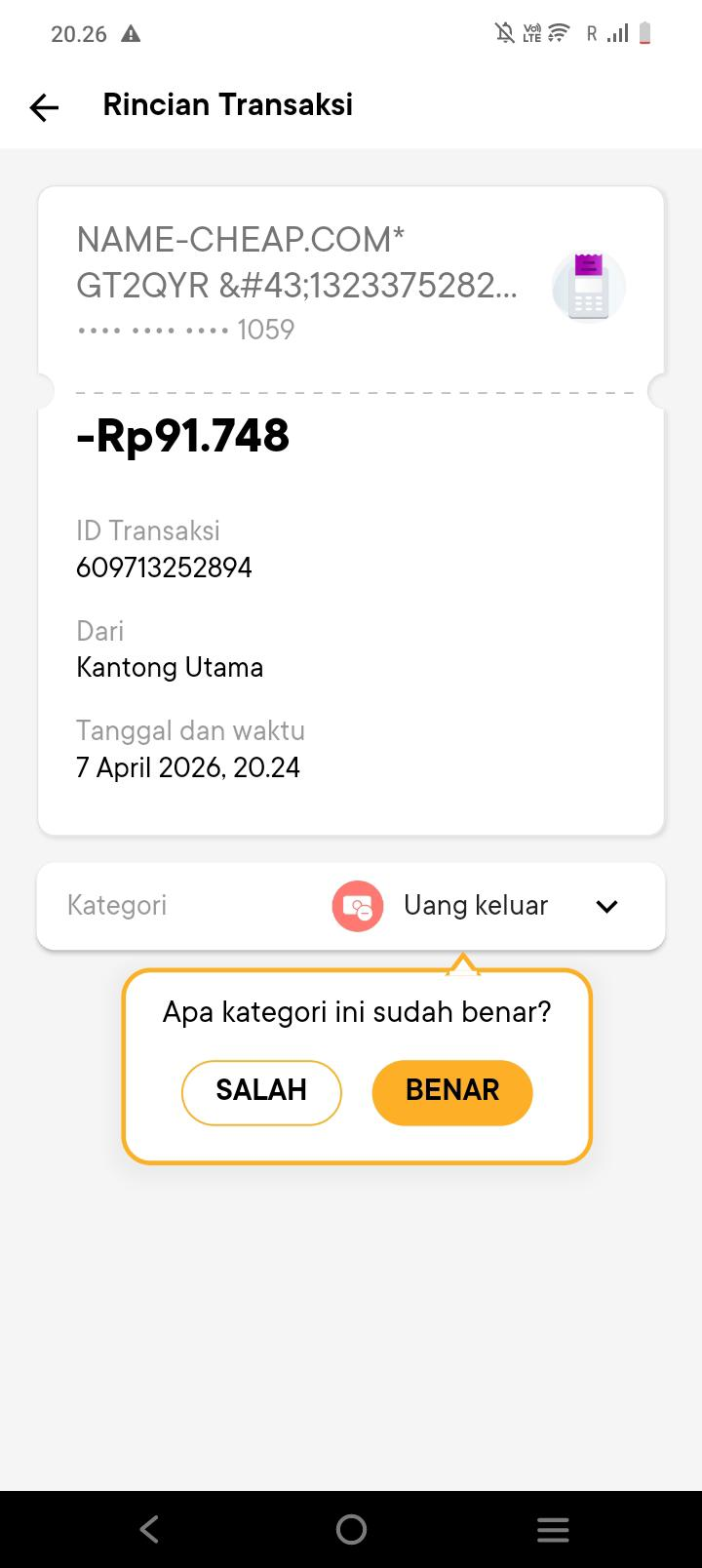Screen dimensions: 702x1568
Task: Tap the system home button
Action: 351,1529
